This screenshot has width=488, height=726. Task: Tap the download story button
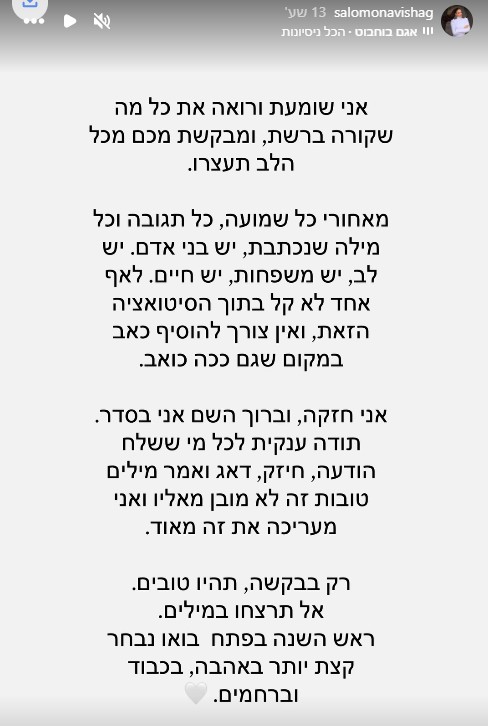coord(30,5)
